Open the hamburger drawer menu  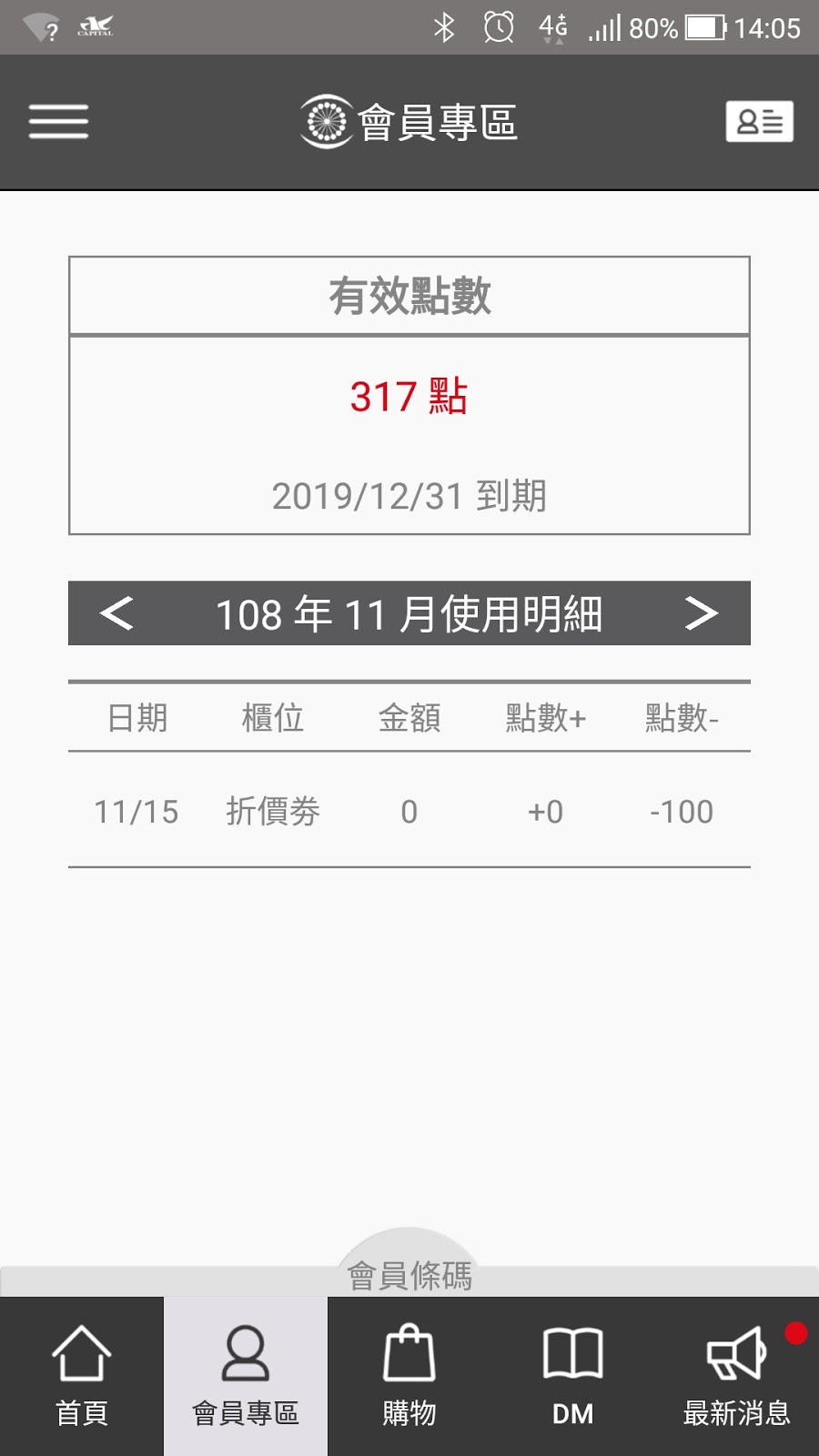point(58,122)
